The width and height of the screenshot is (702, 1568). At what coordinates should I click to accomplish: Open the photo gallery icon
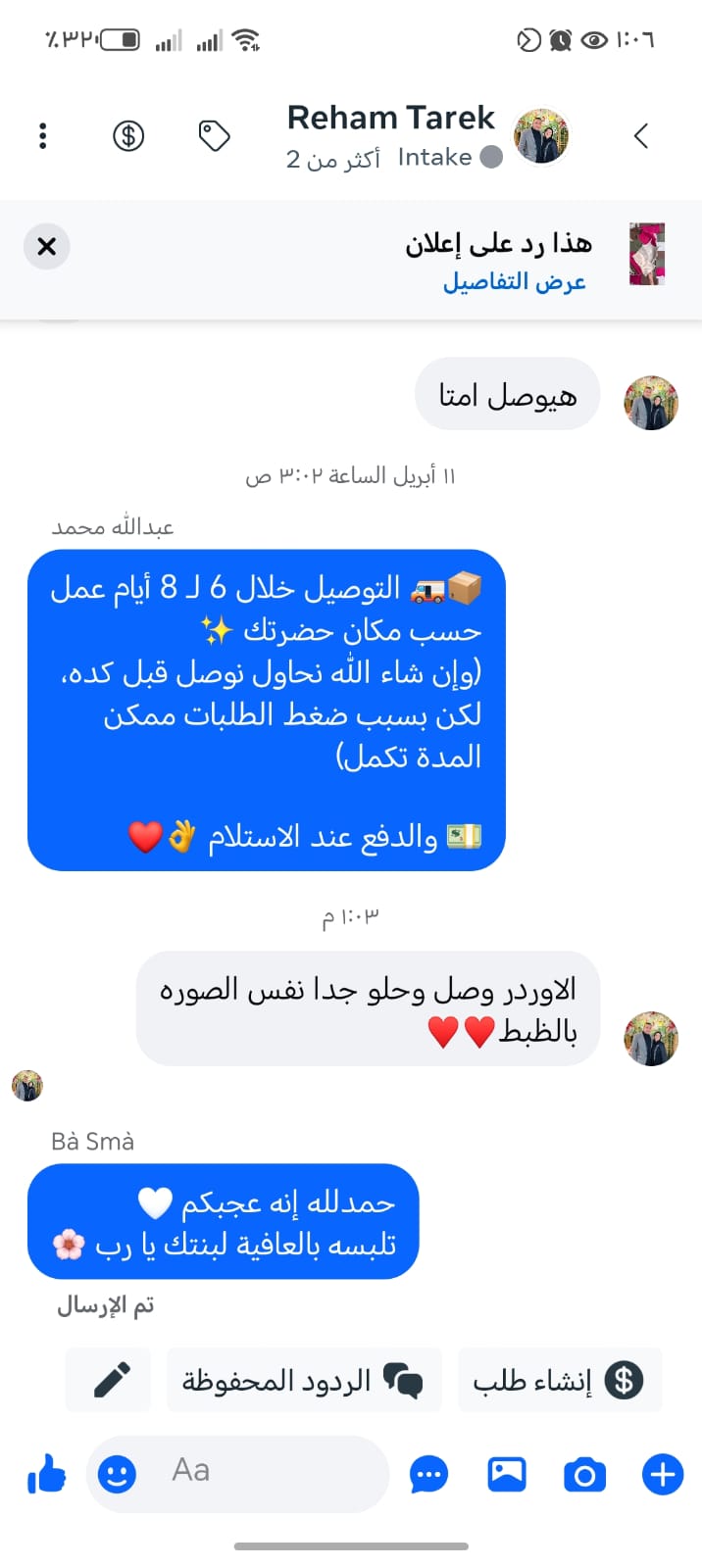[507, 1474]
